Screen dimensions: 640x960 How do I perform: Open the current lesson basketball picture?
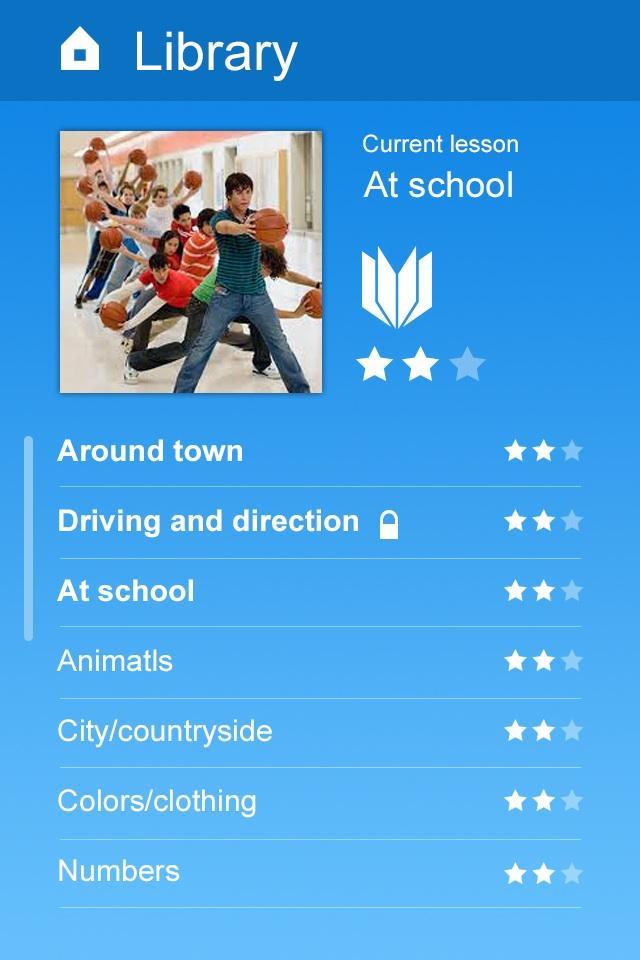191,262
